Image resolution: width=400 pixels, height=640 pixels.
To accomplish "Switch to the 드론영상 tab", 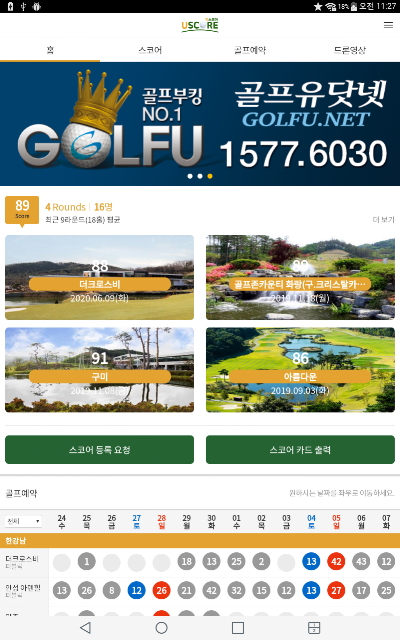I will click(350, 50).
